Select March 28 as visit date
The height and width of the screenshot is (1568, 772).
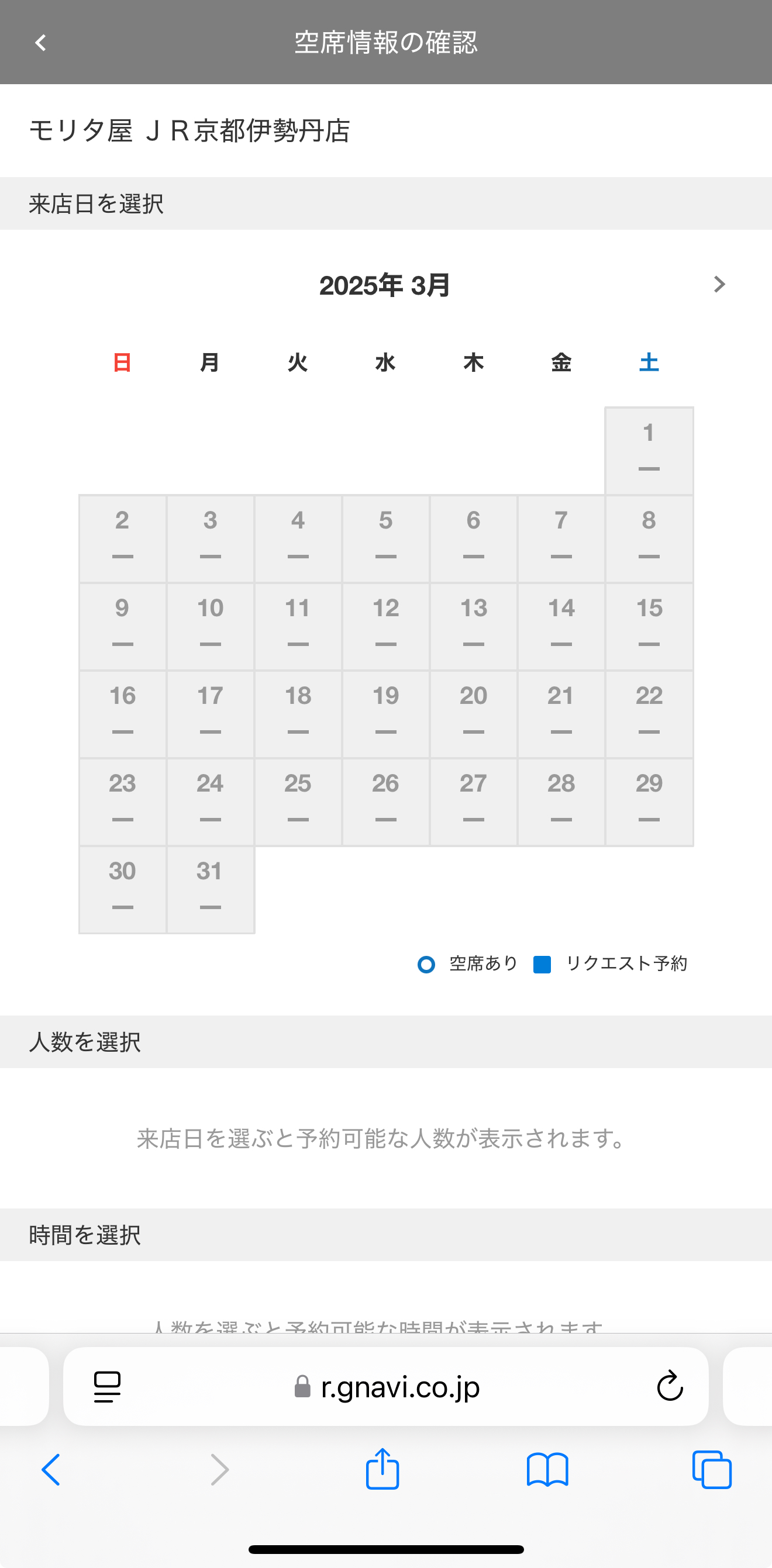click(561, 801)
